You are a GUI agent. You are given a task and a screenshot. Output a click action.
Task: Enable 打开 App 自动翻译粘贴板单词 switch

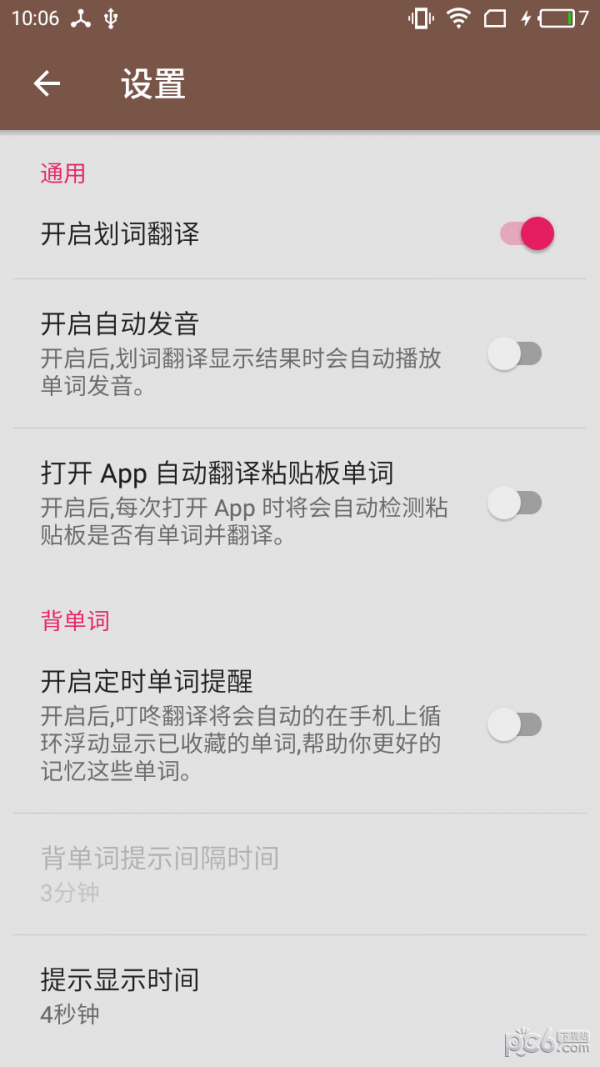pyautogui.click(x=514, y=504)
